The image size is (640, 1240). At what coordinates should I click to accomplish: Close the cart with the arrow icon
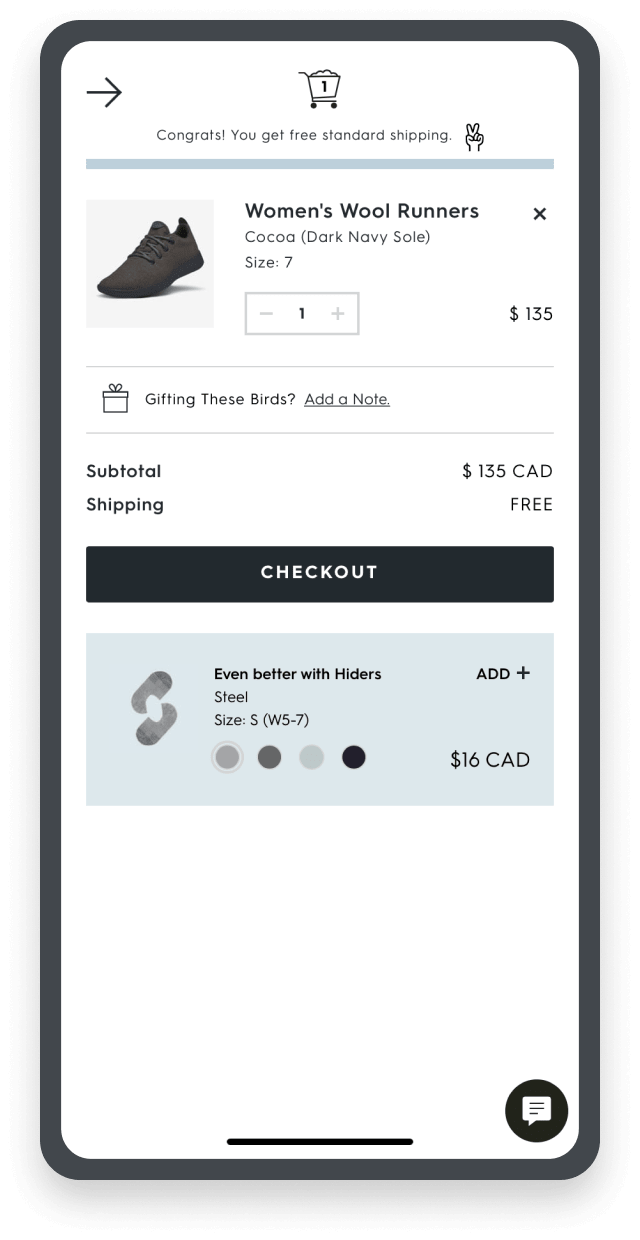click(104, 93)
